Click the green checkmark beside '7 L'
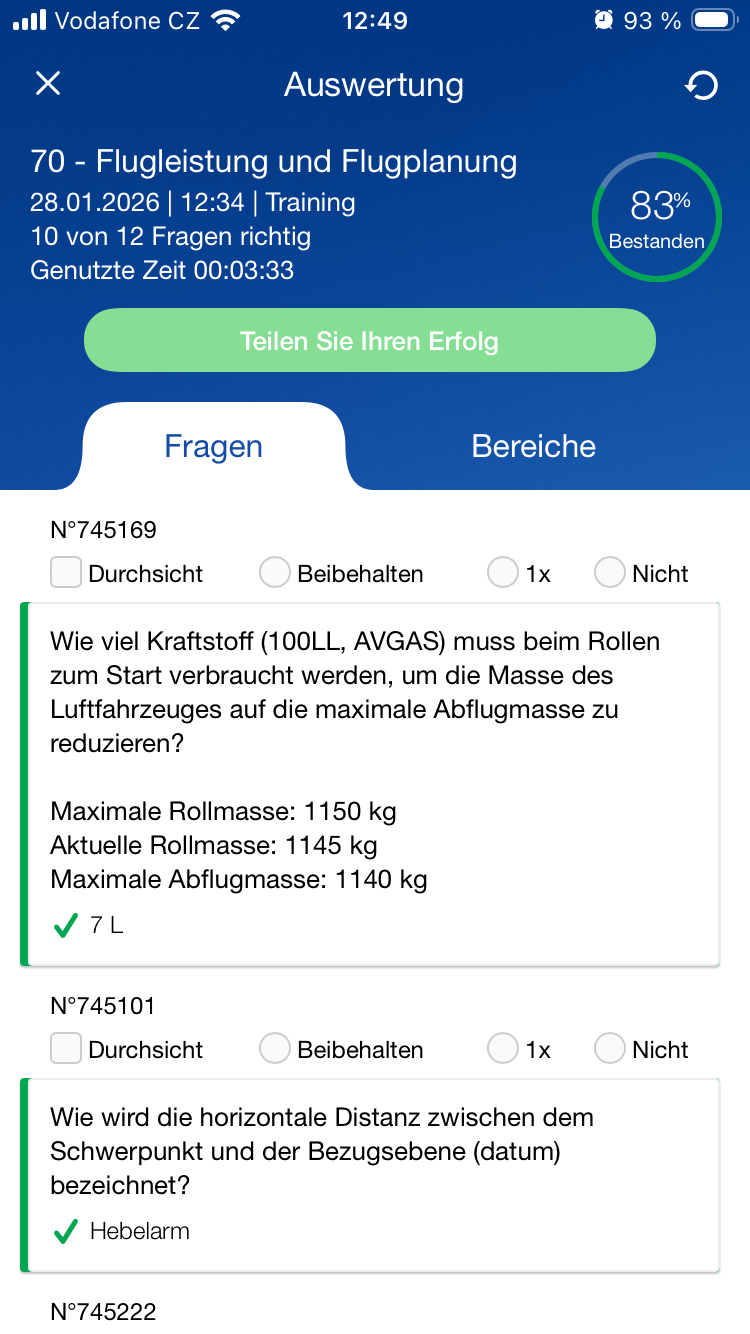Viewport: 750px width, 1334px height. pos(63,925)
